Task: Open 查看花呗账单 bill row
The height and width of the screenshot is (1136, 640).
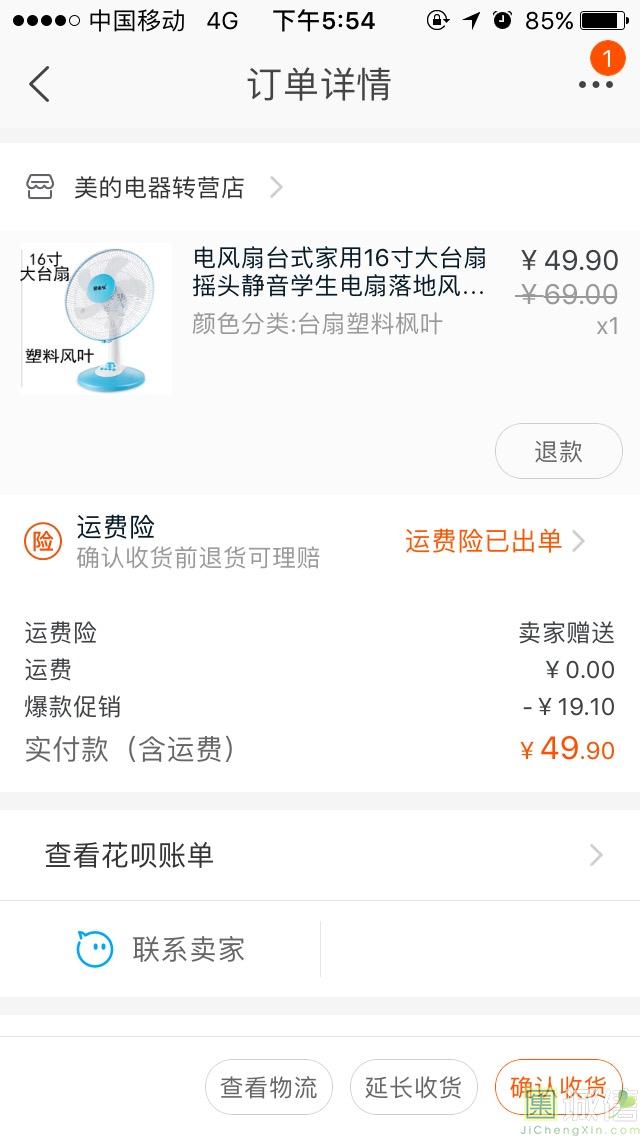Action: pos(320,855)
